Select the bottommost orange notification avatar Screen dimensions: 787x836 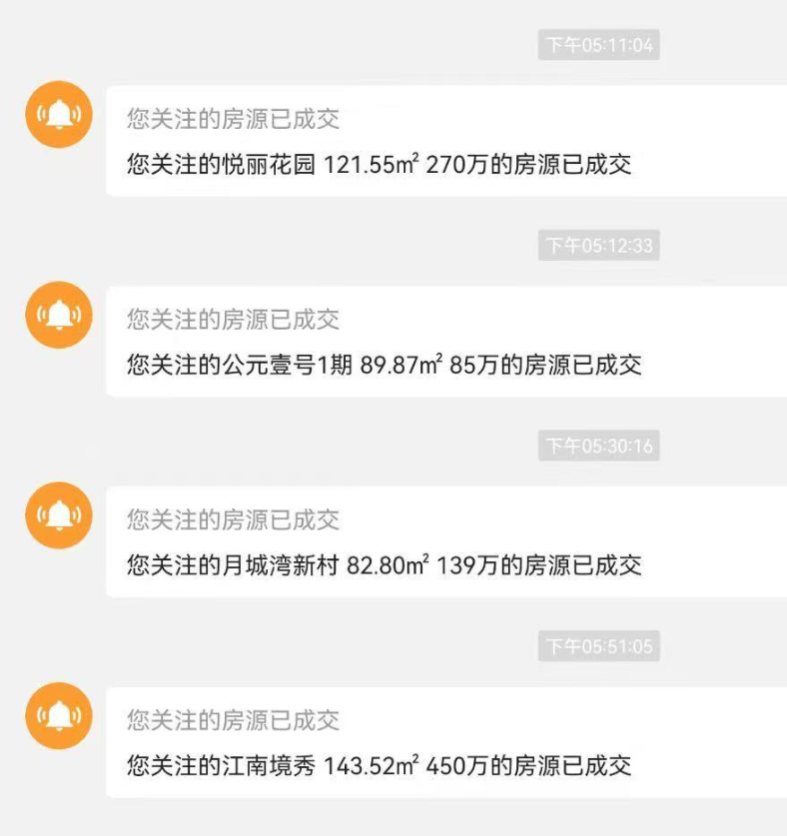tap(58, 716)
